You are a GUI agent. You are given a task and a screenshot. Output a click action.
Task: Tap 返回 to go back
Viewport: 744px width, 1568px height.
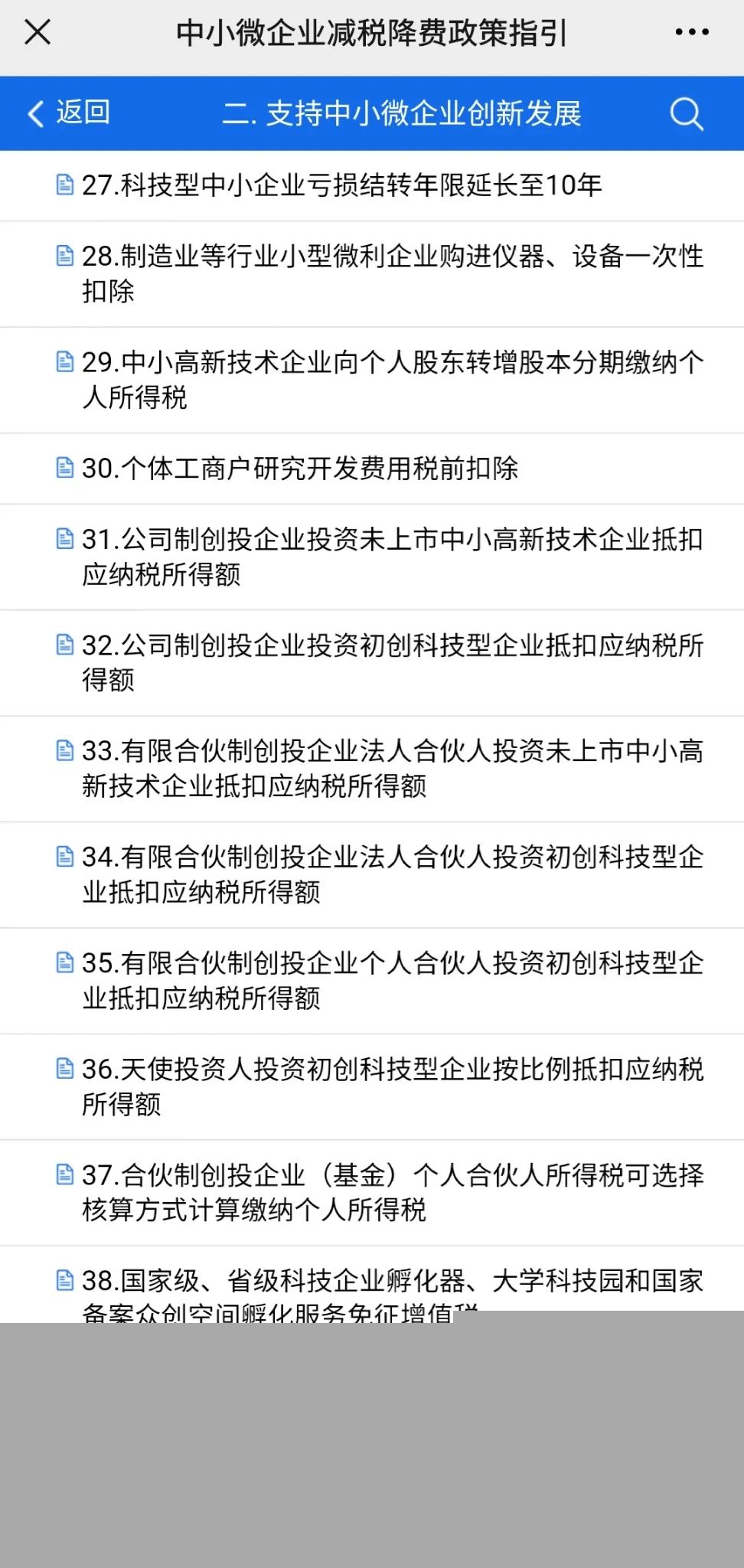69,113
